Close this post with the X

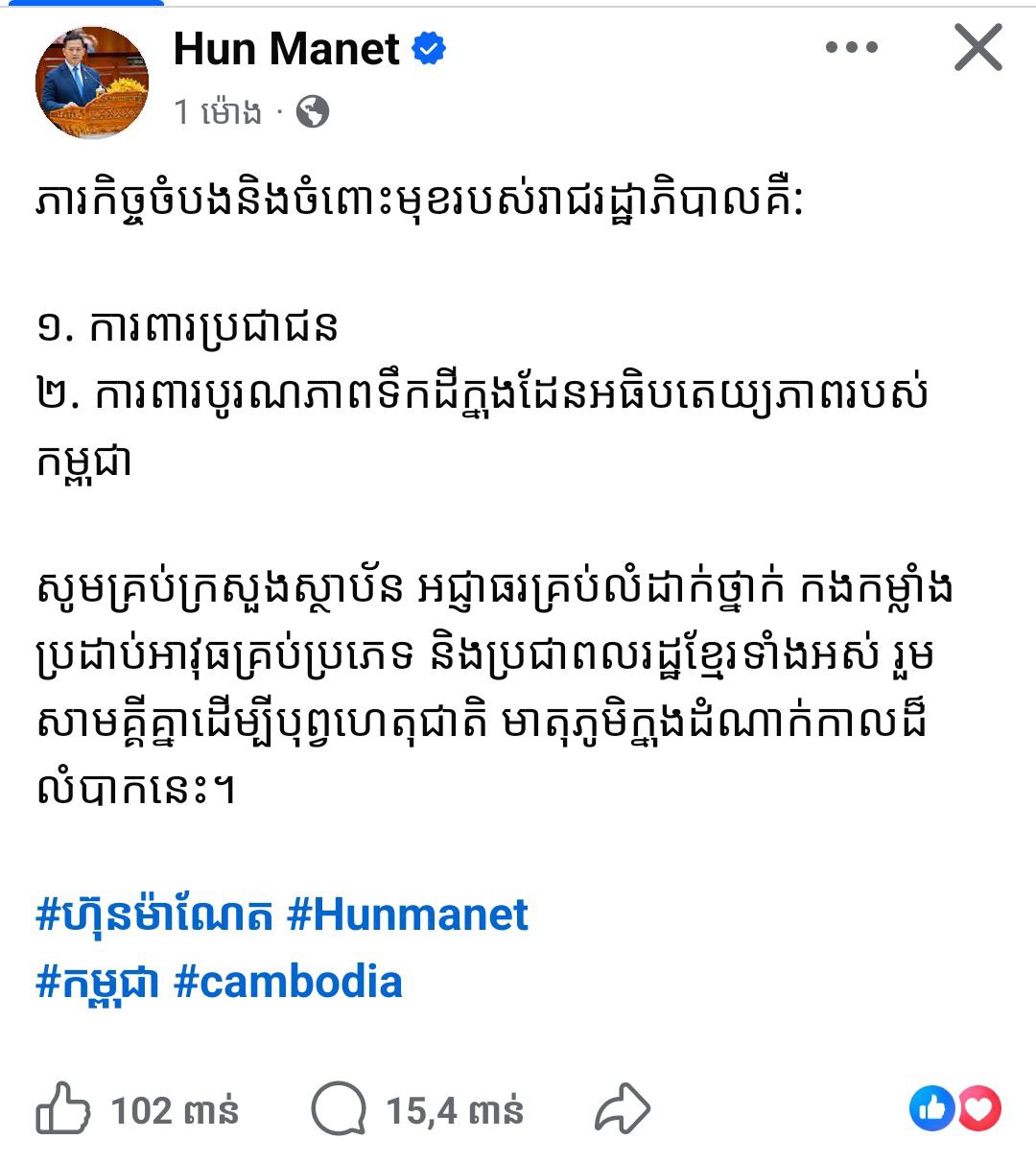(x=977, y=47)
